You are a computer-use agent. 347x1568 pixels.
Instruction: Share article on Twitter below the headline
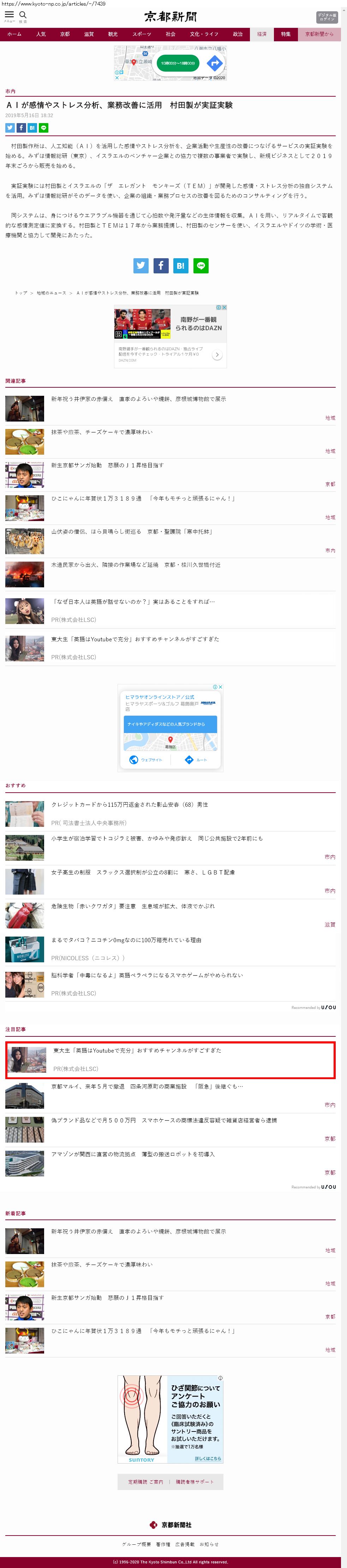[10, 128]
